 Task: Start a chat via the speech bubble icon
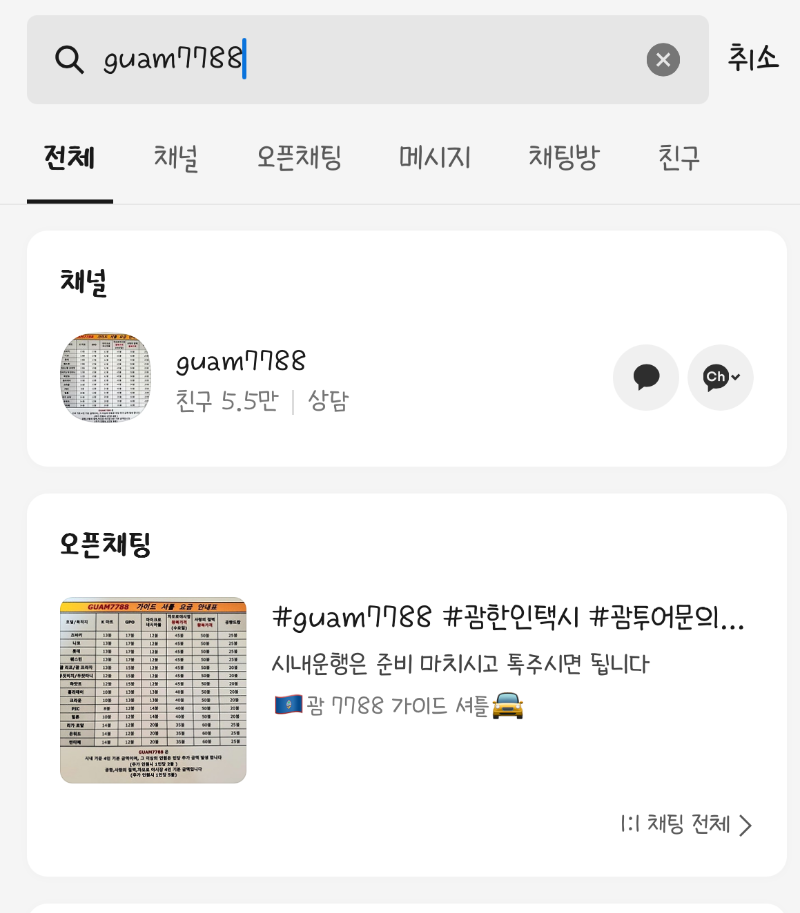pyautogui.click(x=645, y=378)
